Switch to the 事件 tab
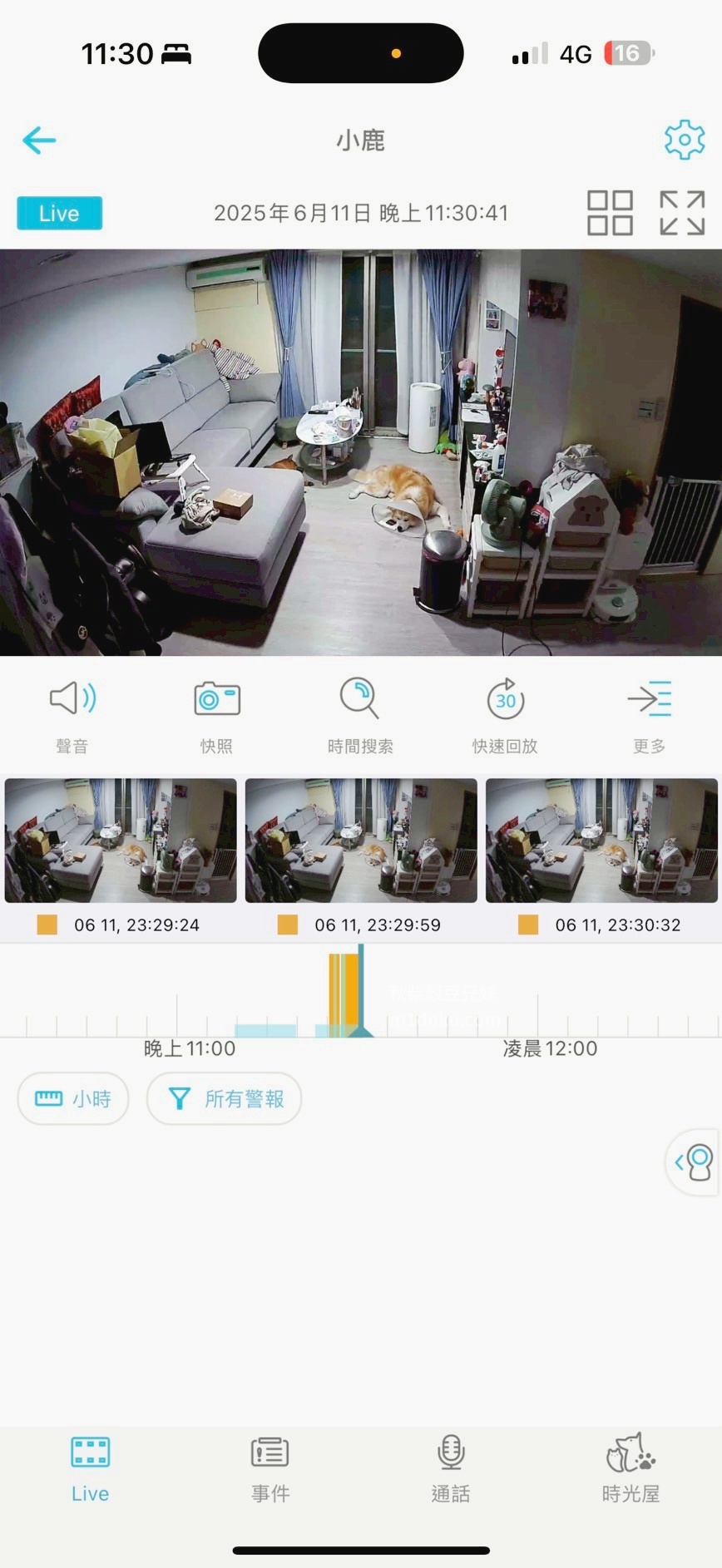Image resolution: width=722 pixels, height=1568 pixels. pyautogui.click(x=270, y=1470)
